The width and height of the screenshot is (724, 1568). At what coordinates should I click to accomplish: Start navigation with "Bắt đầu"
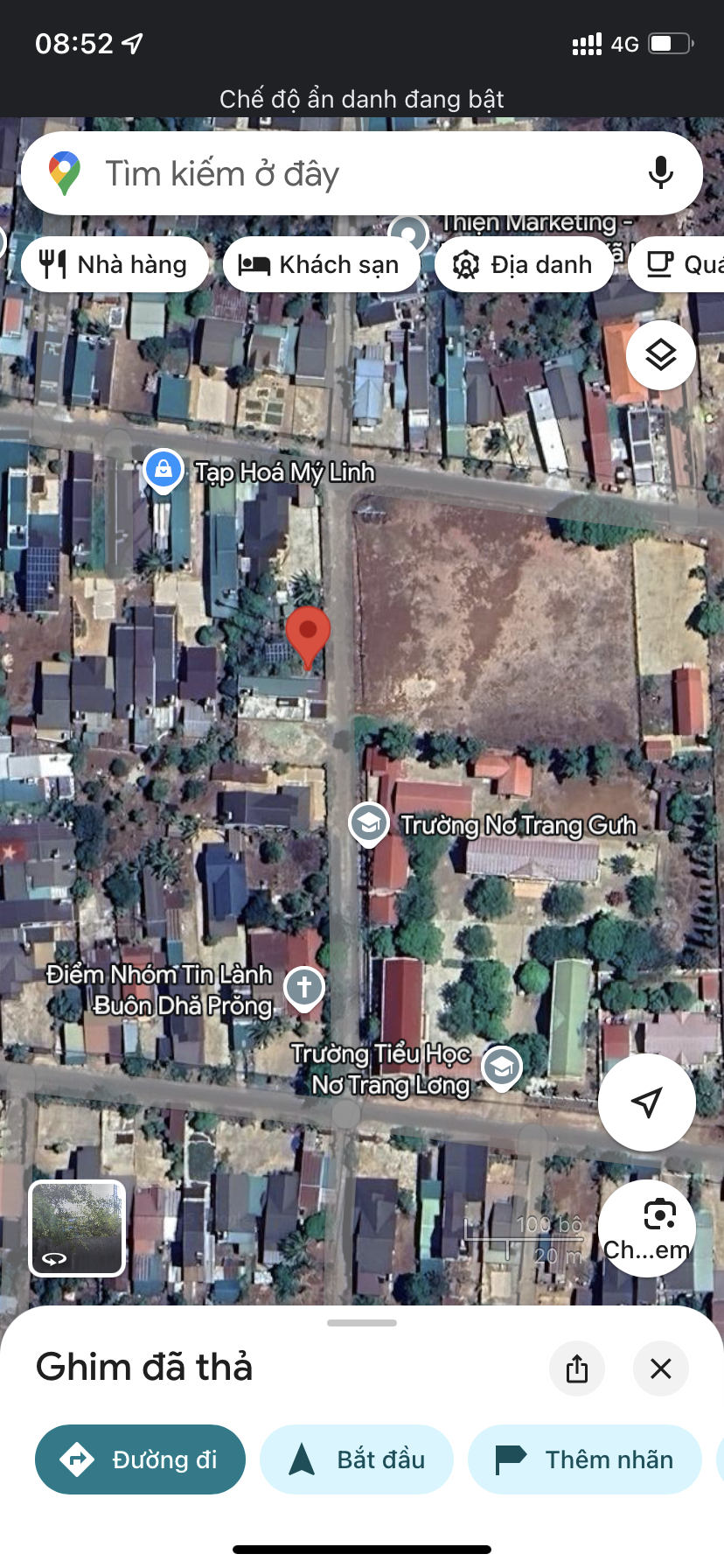(357, 1459)
